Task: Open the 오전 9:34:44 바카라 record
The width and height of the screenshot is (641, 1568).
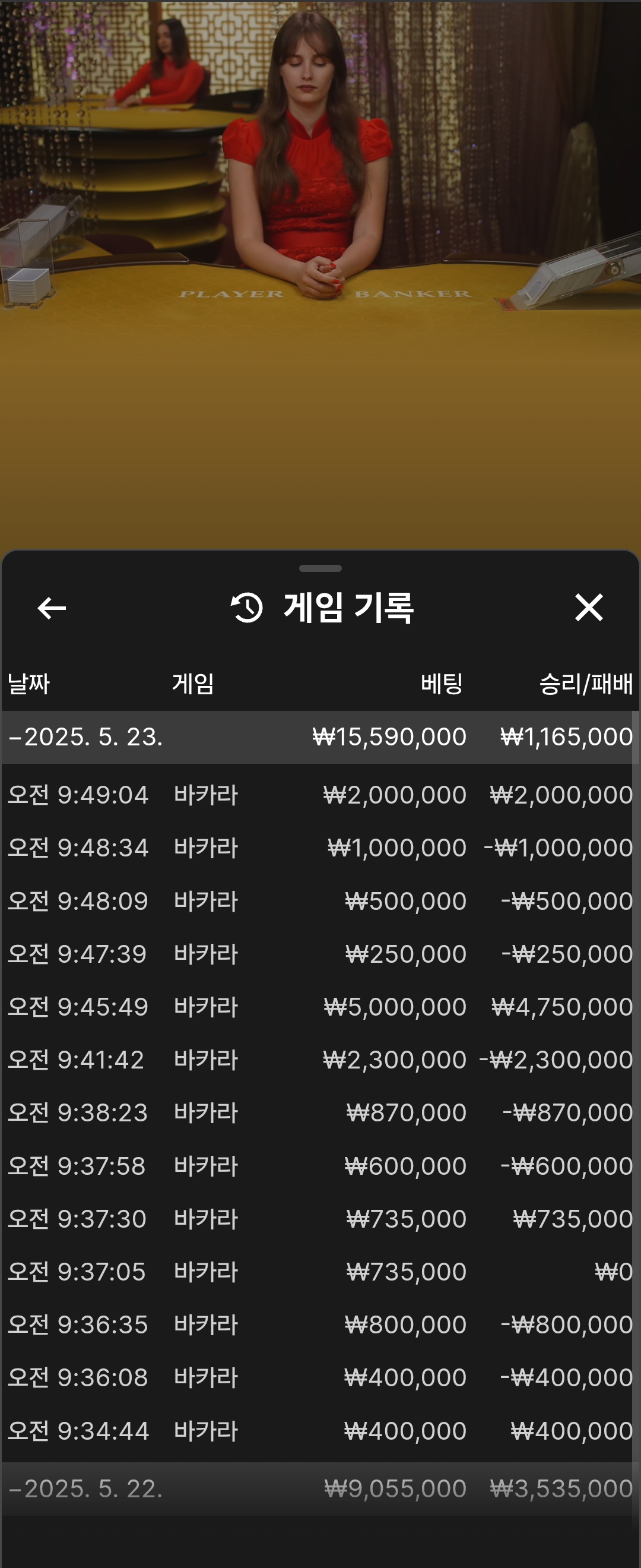Action: coord(320,1430)
